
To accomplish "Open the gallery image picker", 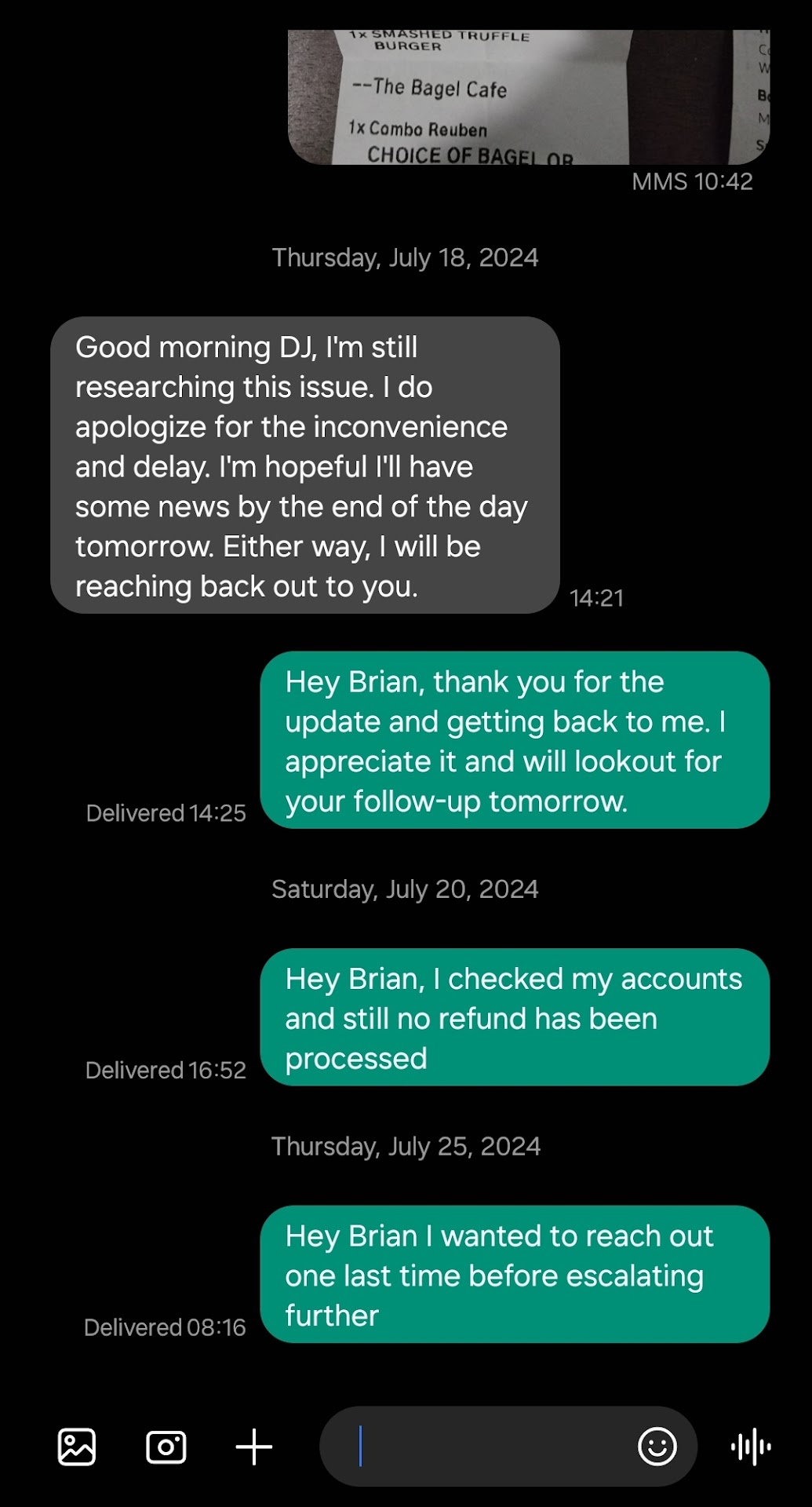I will 77,1447.
